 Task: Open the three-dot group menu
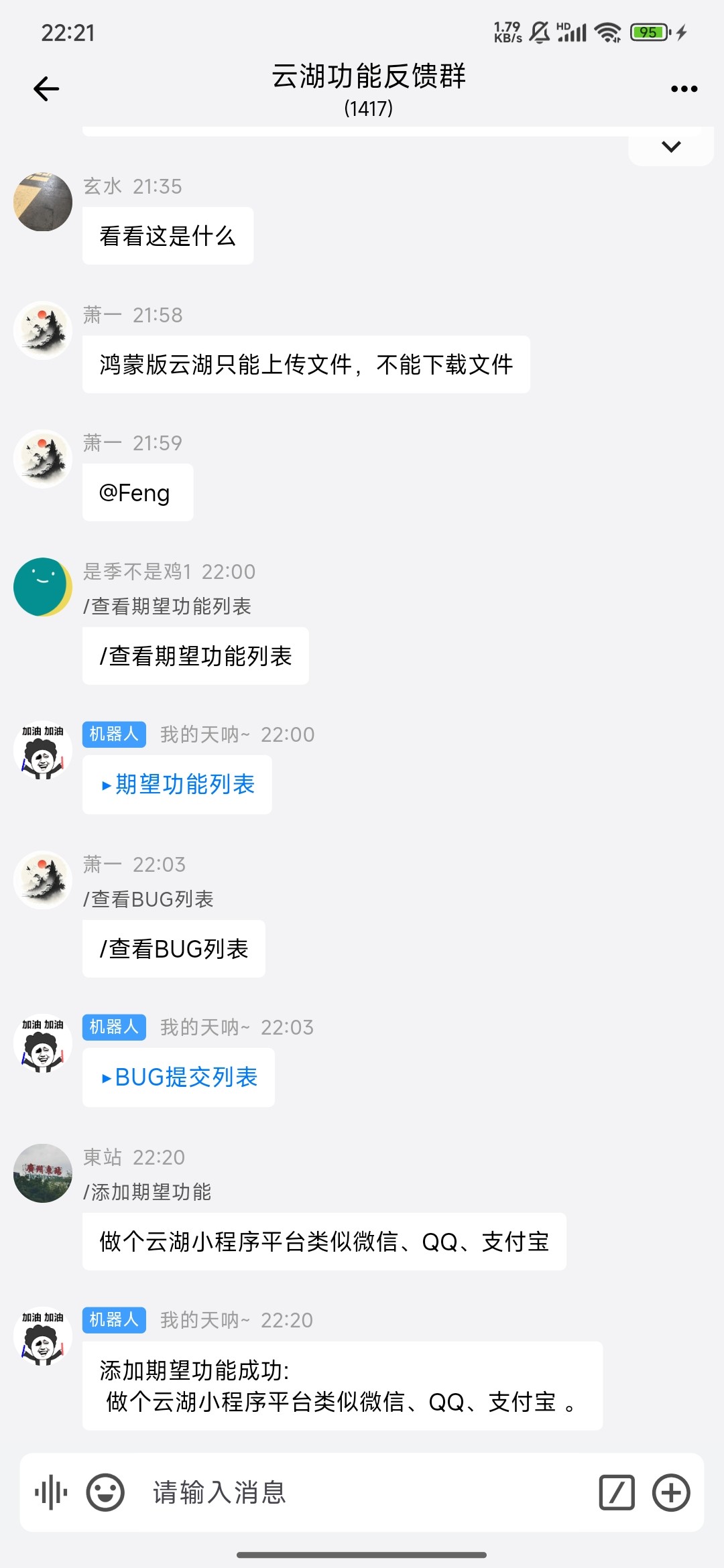pos(684,88)
